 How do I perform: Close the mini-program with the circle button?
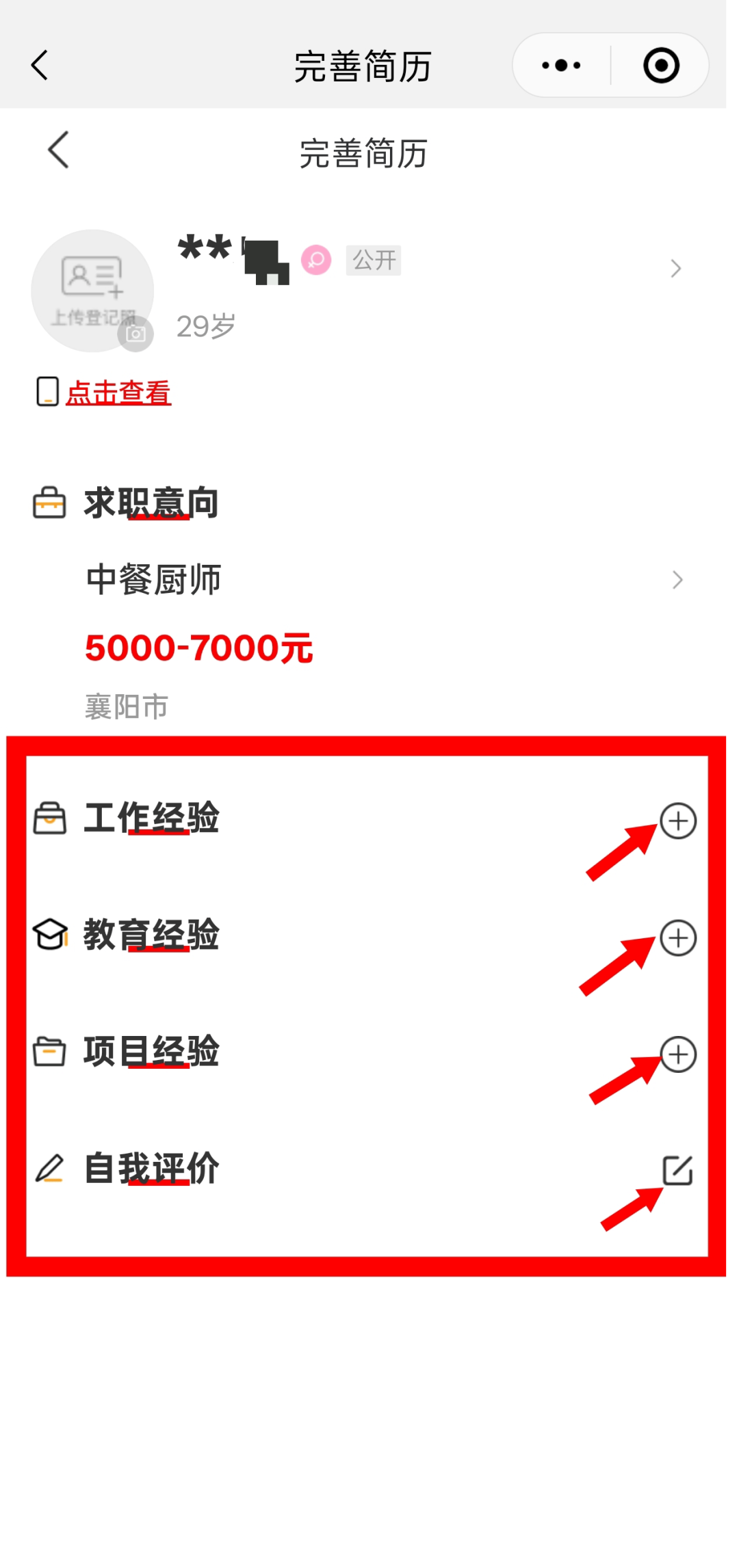click(x=661, y=66)
